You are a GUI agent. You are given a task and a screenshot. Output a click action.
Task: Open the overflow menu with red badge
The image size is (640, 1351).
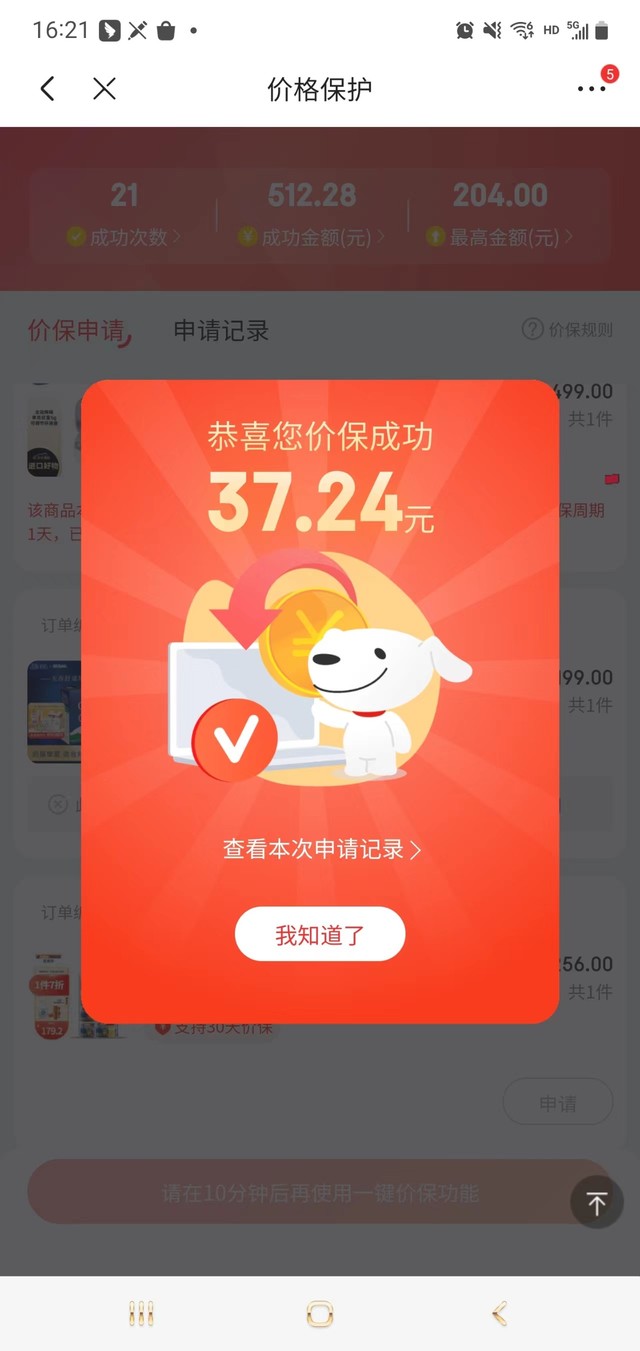(x=592, y=89)
